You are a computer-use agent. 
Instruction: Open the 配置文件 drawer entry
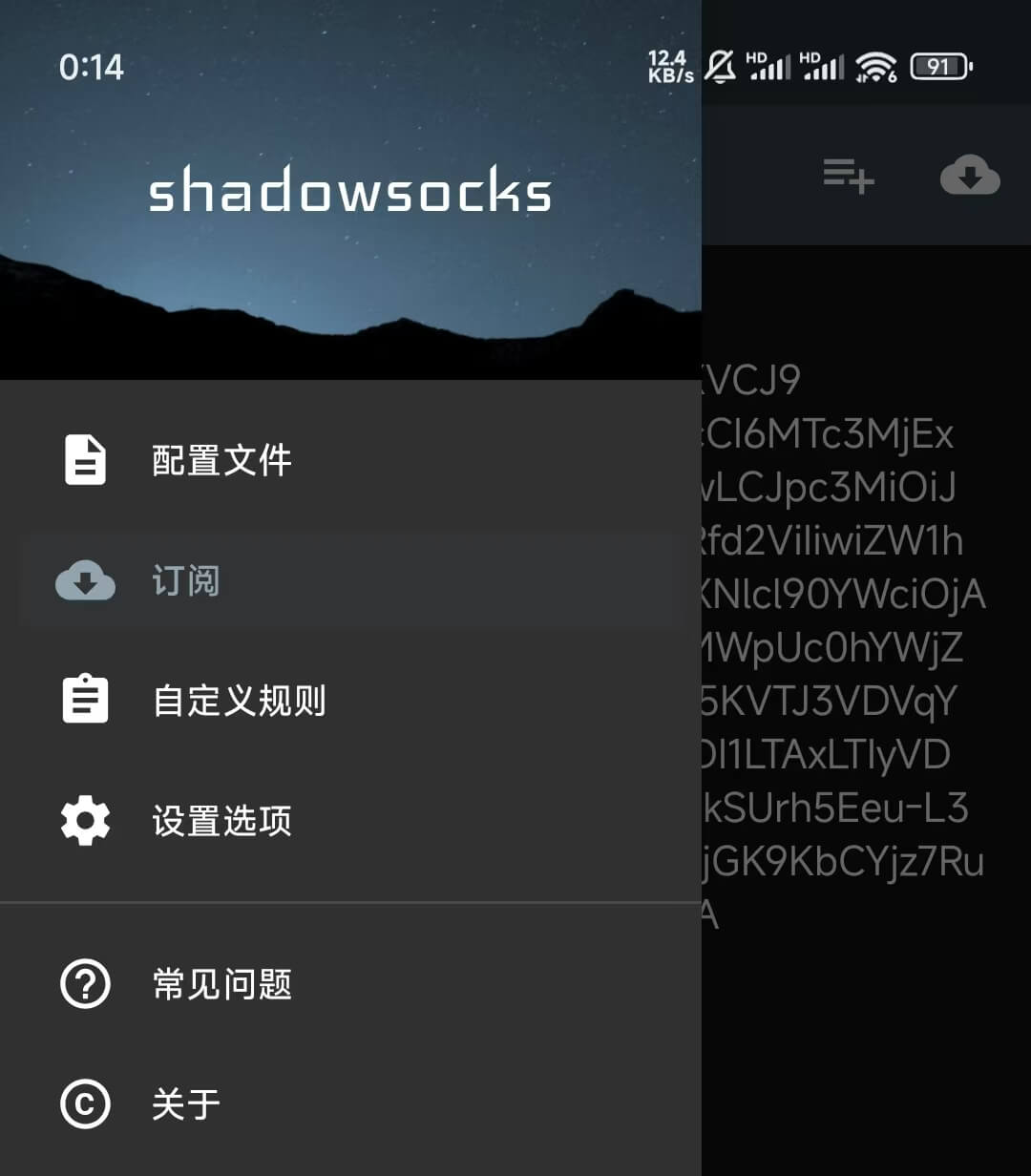point(221,459)
